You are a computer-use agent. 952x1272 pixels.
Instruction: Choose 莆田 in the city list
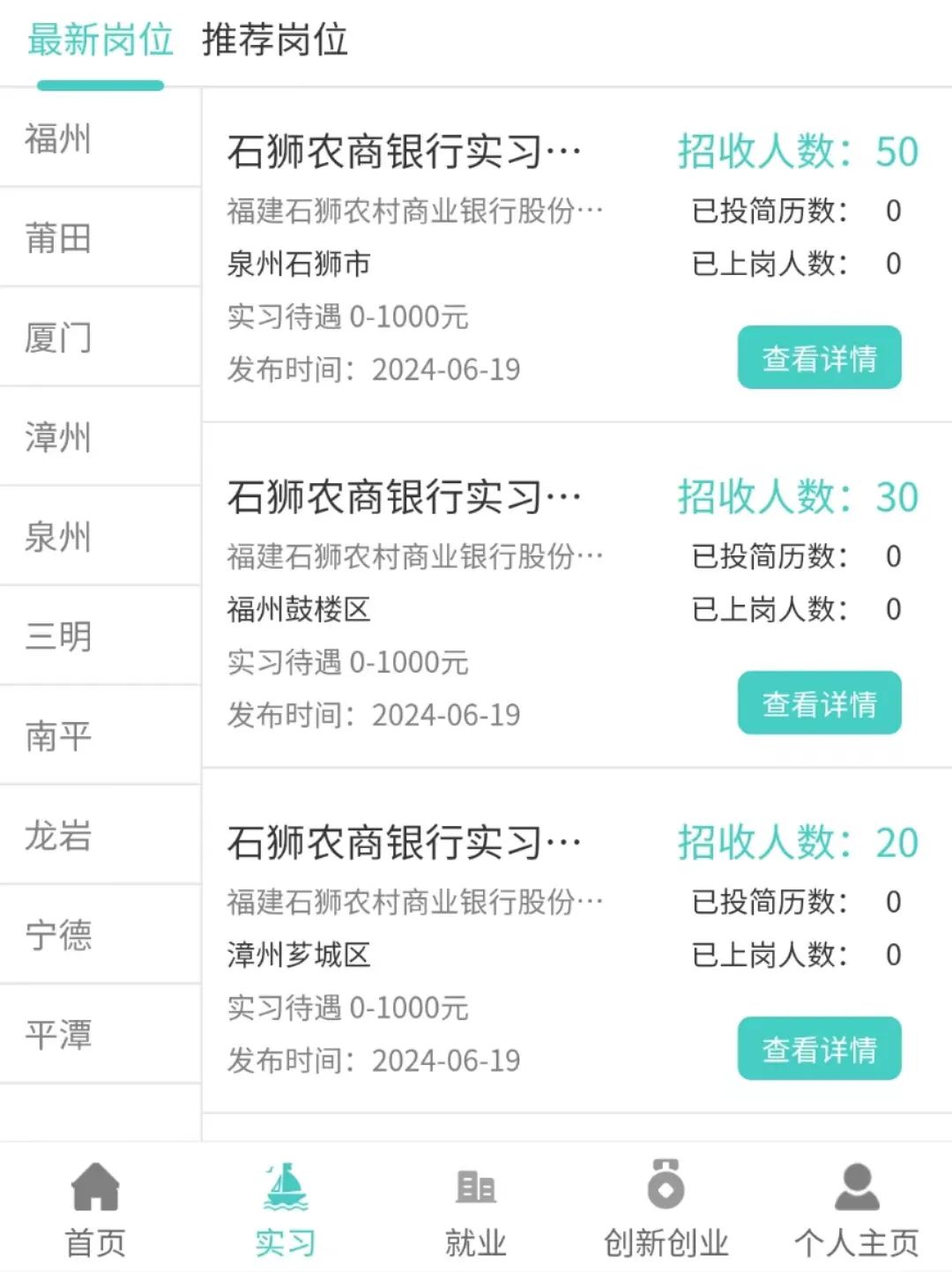[x=58, y=238]
